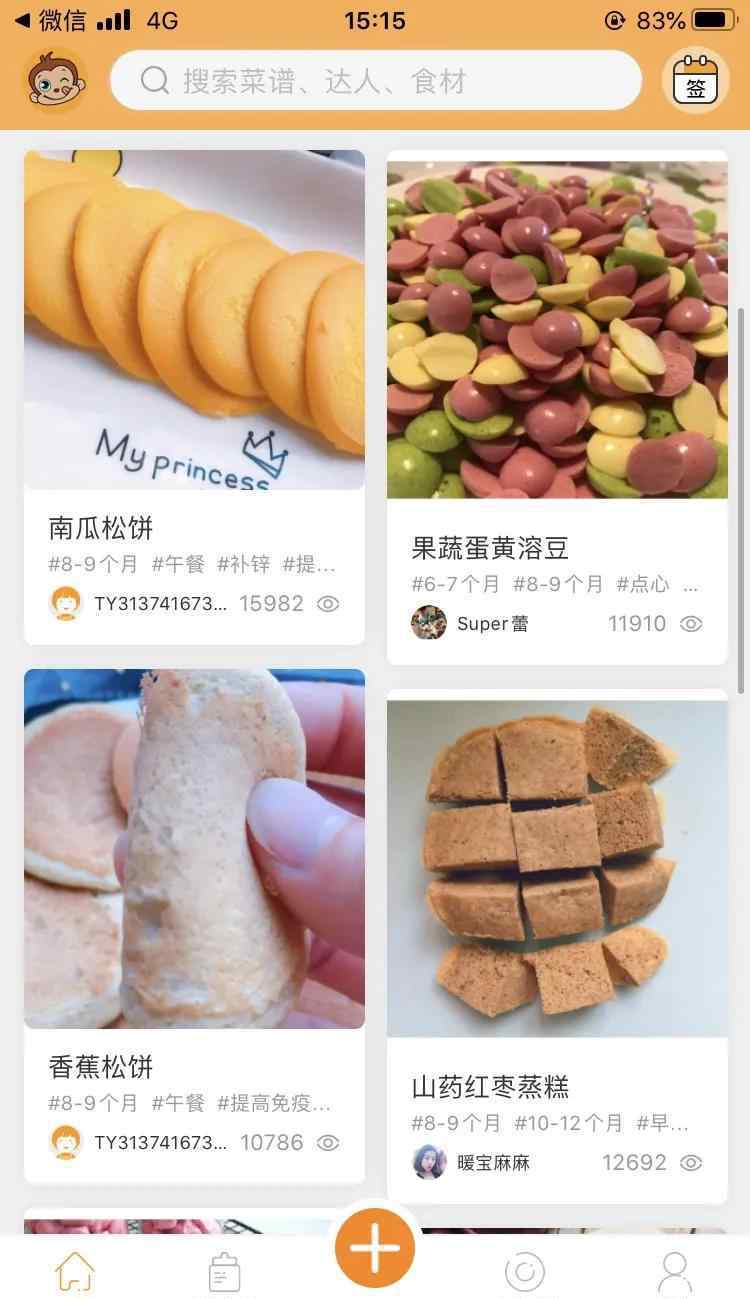
Task: Open the 香蕉松饼 recipe card
Action: tap(194, 926)
